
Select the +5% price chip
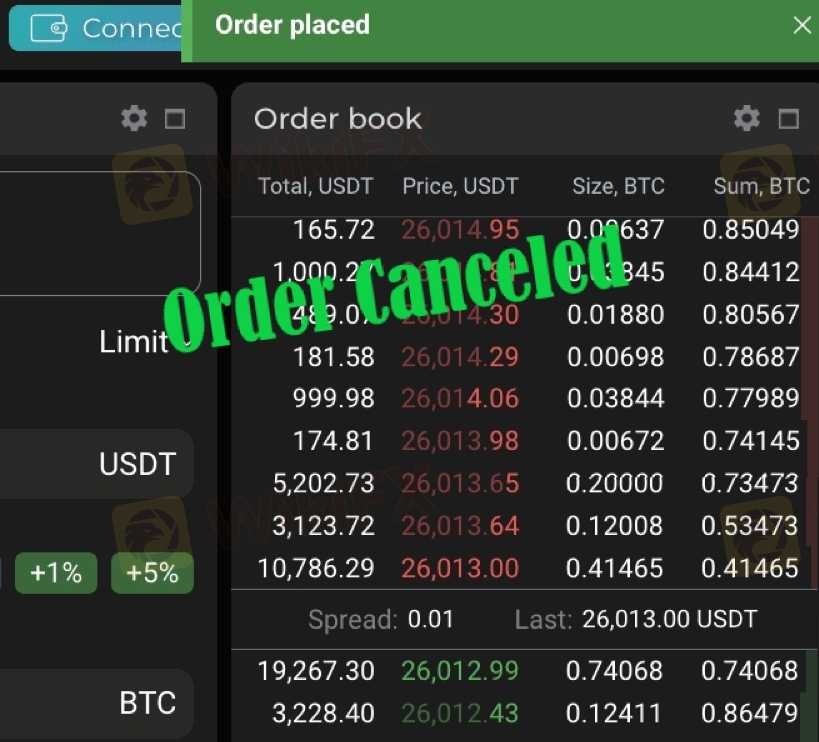click(153, 573)
